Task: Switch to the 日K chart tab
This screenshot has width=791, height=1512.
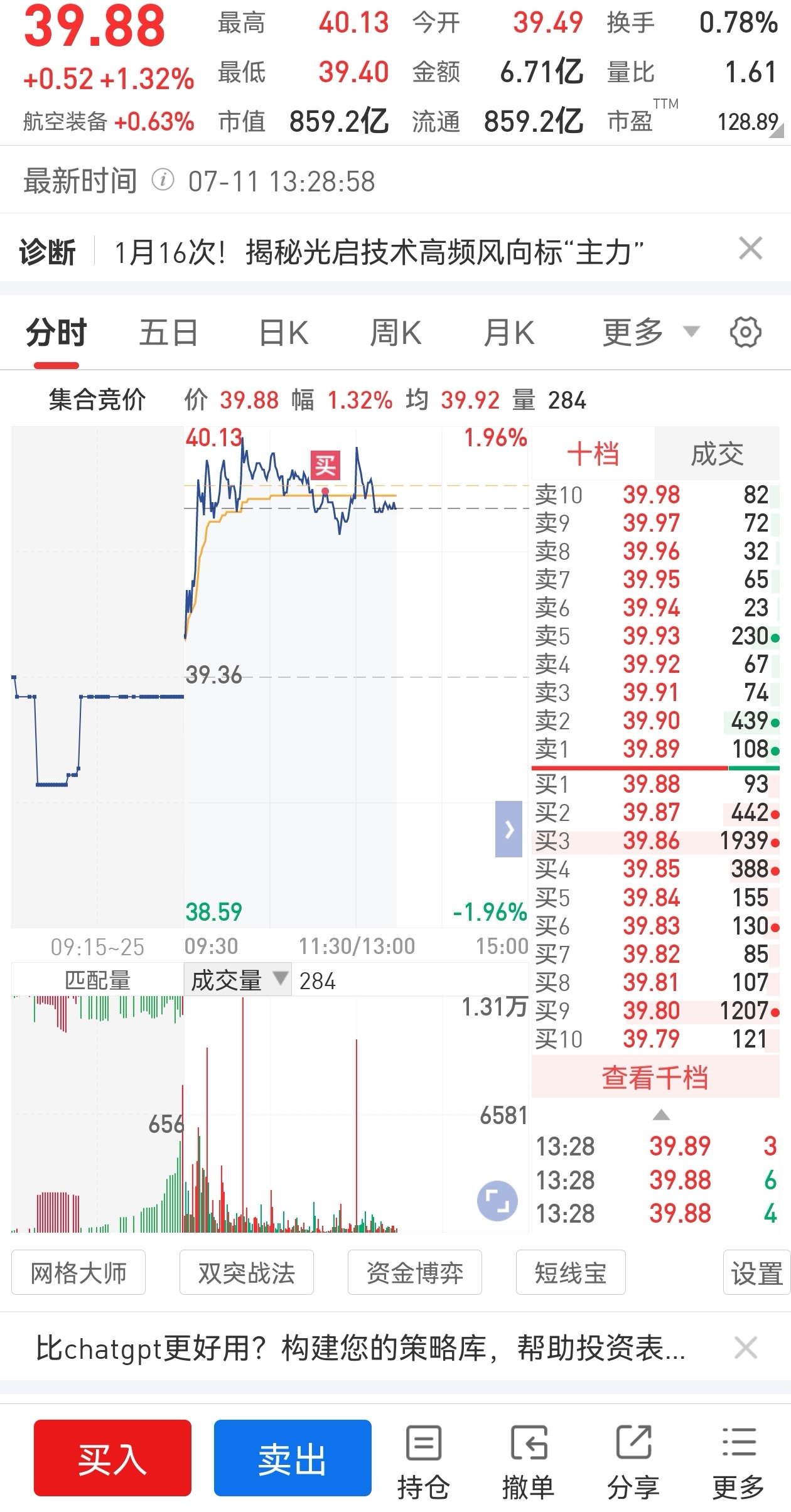Action: 284,333
